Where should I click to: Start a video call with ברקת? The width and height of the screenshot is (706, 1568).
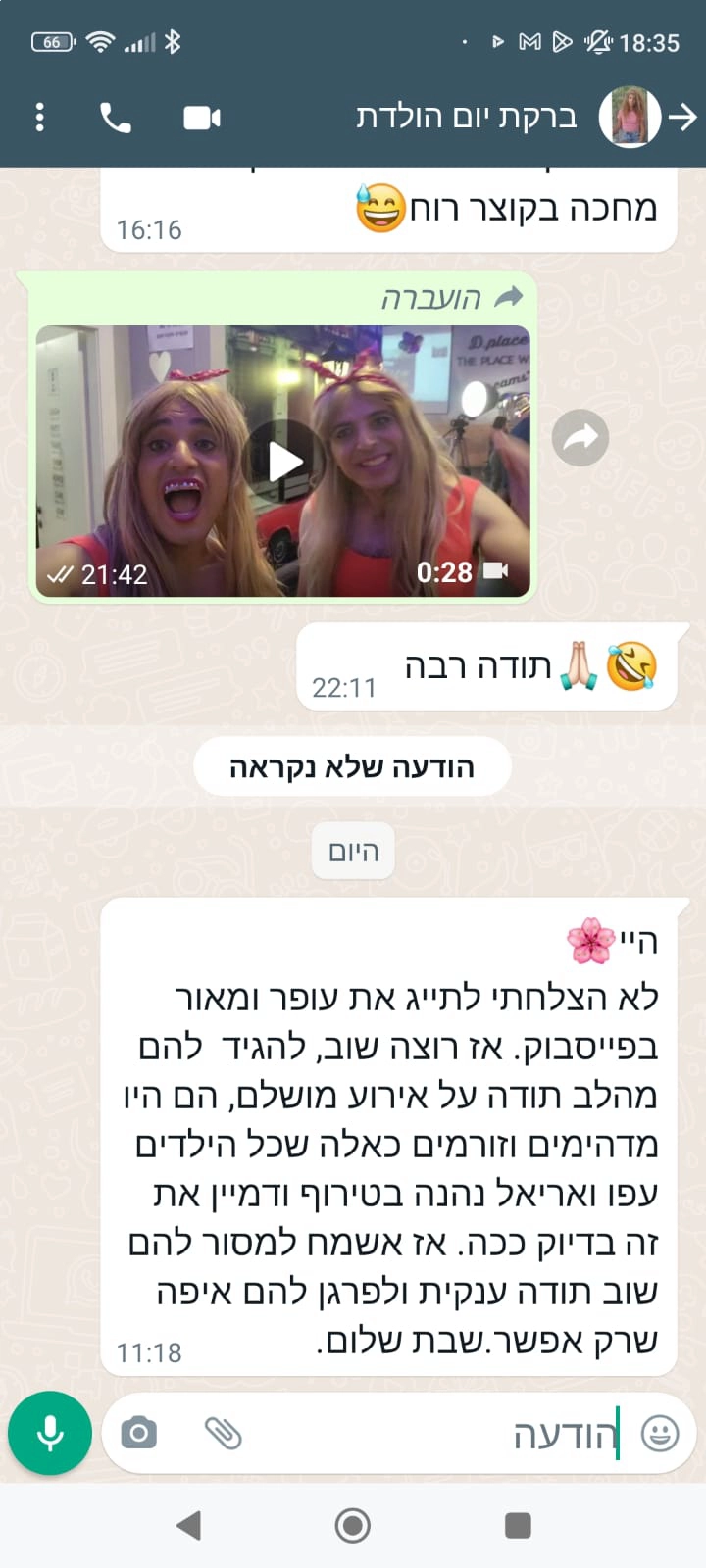(x=200, y=118)
